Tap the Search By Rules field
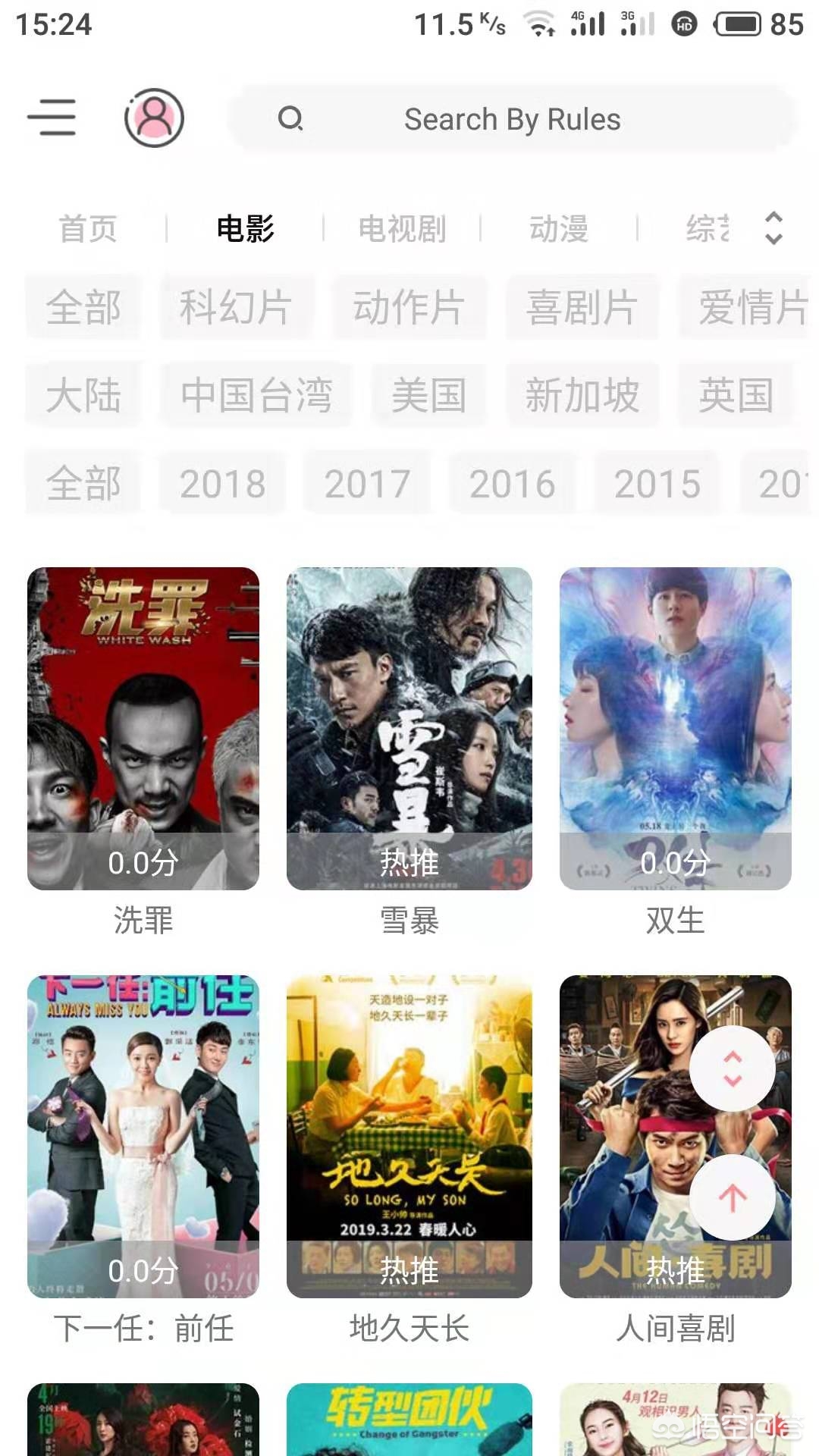The height and width of the screenshot is (1456, 819). (x=512, y=119)
